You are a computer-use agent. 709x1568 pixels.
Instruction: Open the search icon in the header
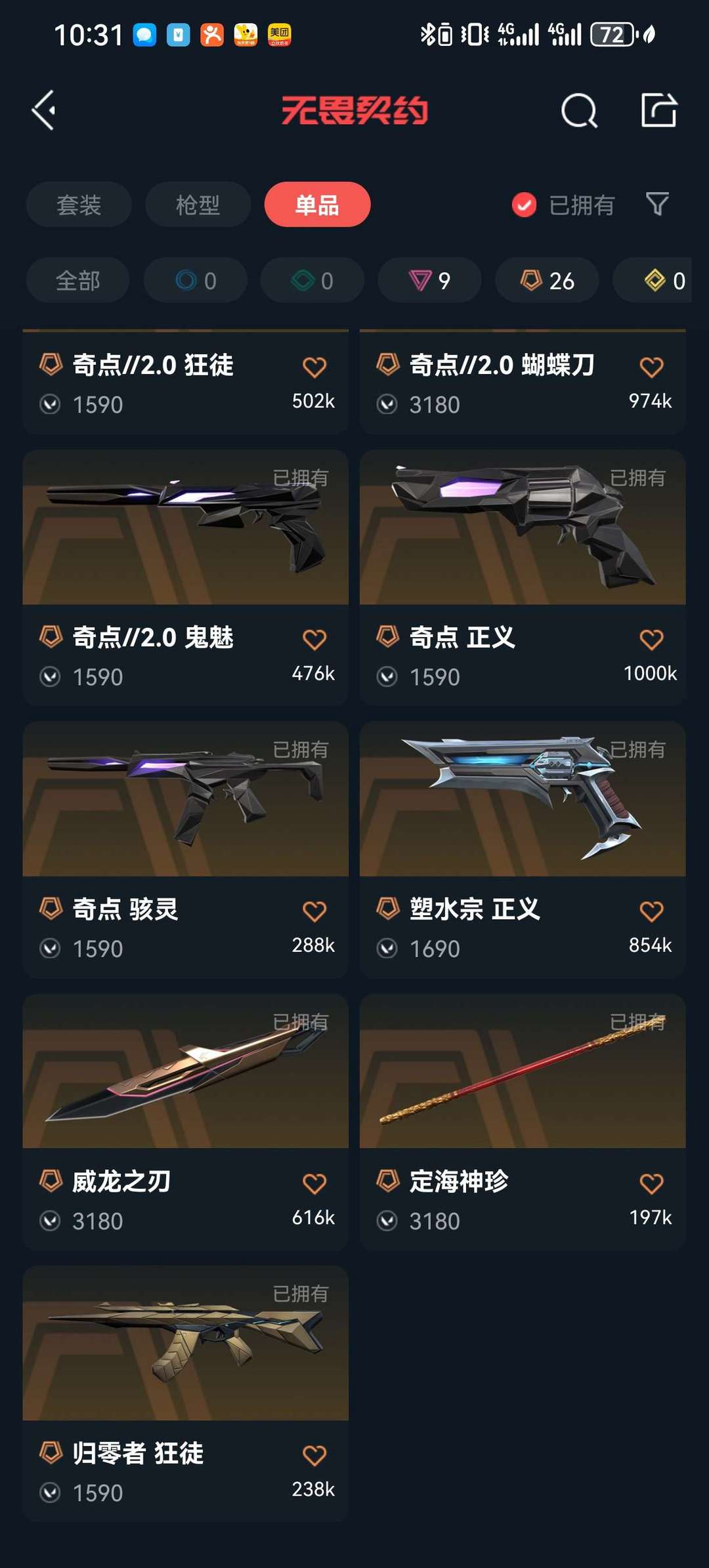579,110
